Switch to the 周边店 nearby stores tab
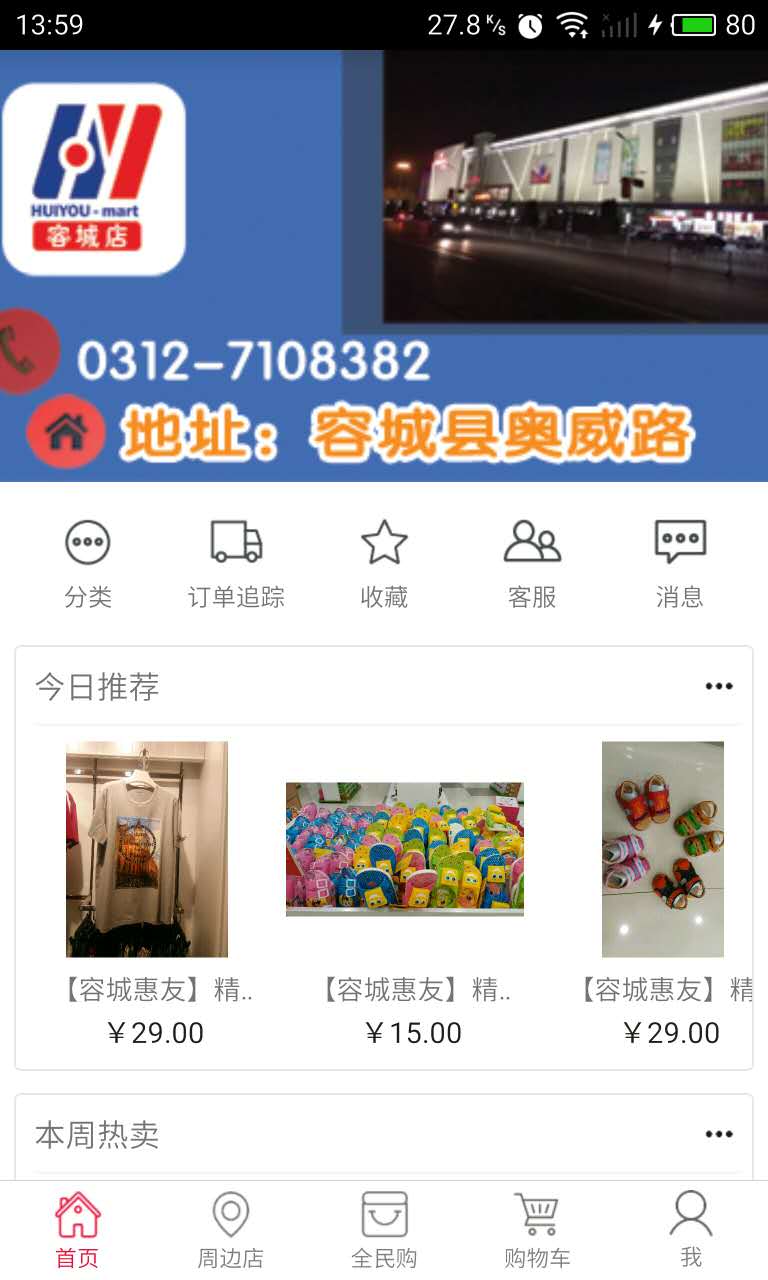The image size is (768, 1280). tap(230, 1230)
